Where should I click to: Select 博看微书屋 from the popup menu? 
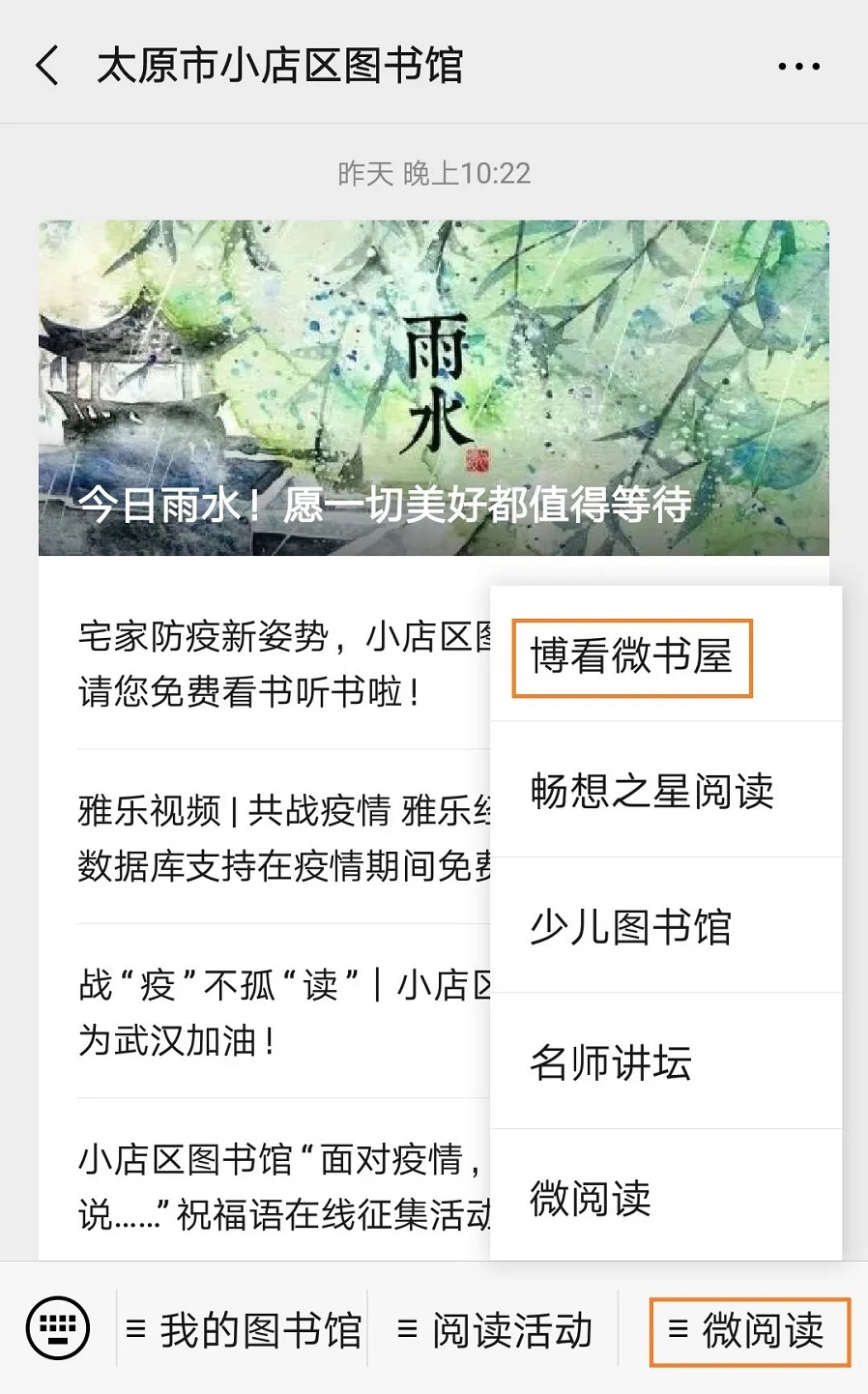pyautogui.click(x=631, y=657)
